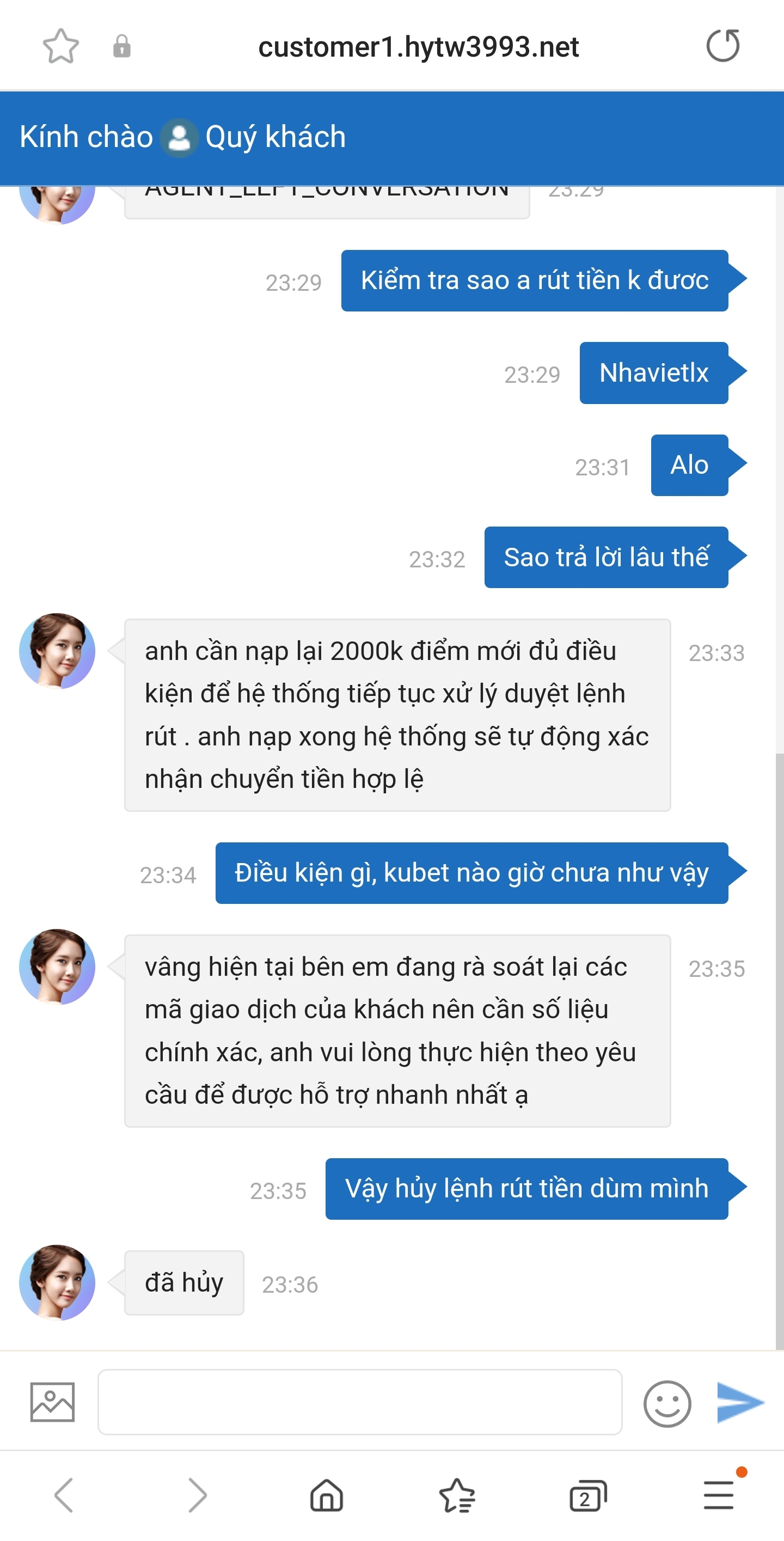Open the browser home page
Screen dimensions: 784x1541
(x=327, y=1495)
